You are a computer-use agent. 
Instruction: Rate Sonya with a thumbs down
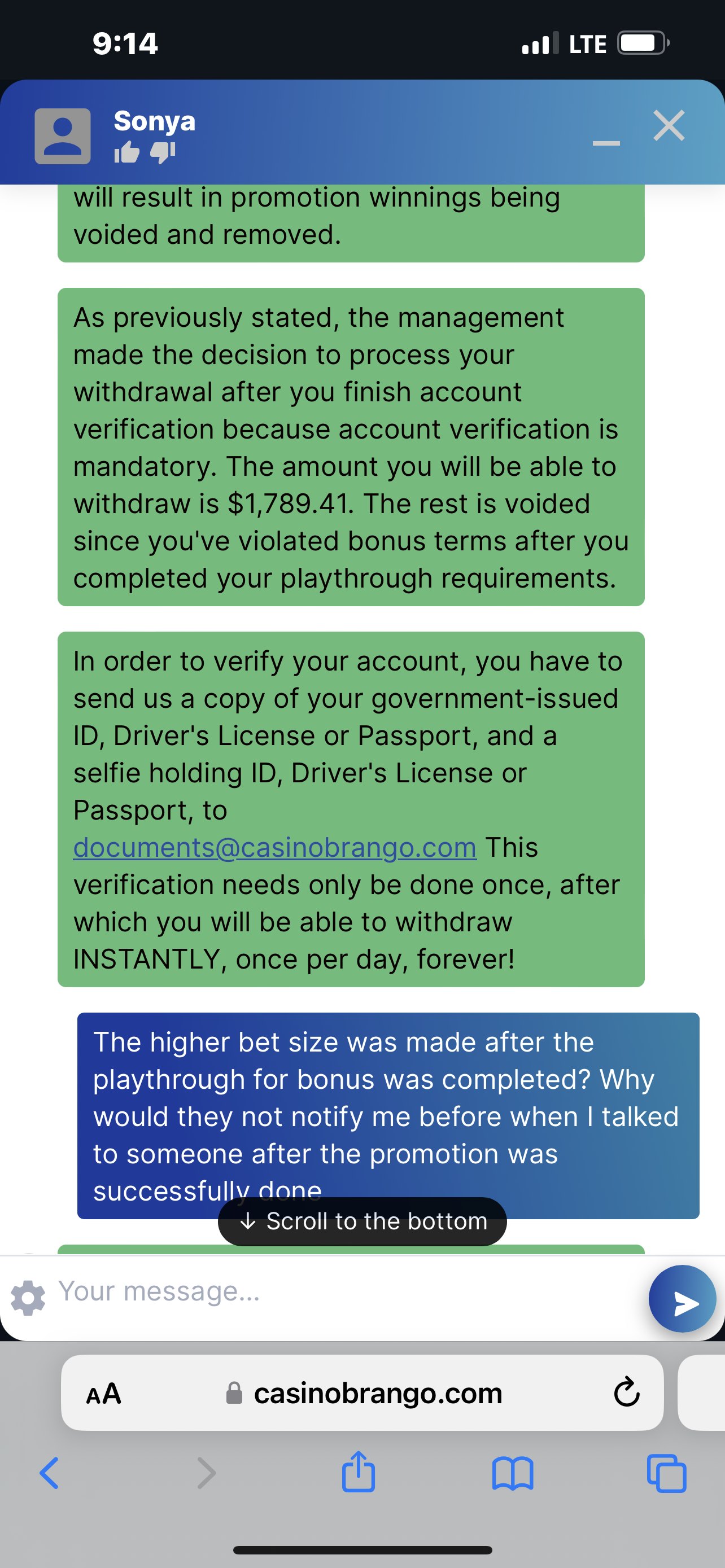[163, 152]
